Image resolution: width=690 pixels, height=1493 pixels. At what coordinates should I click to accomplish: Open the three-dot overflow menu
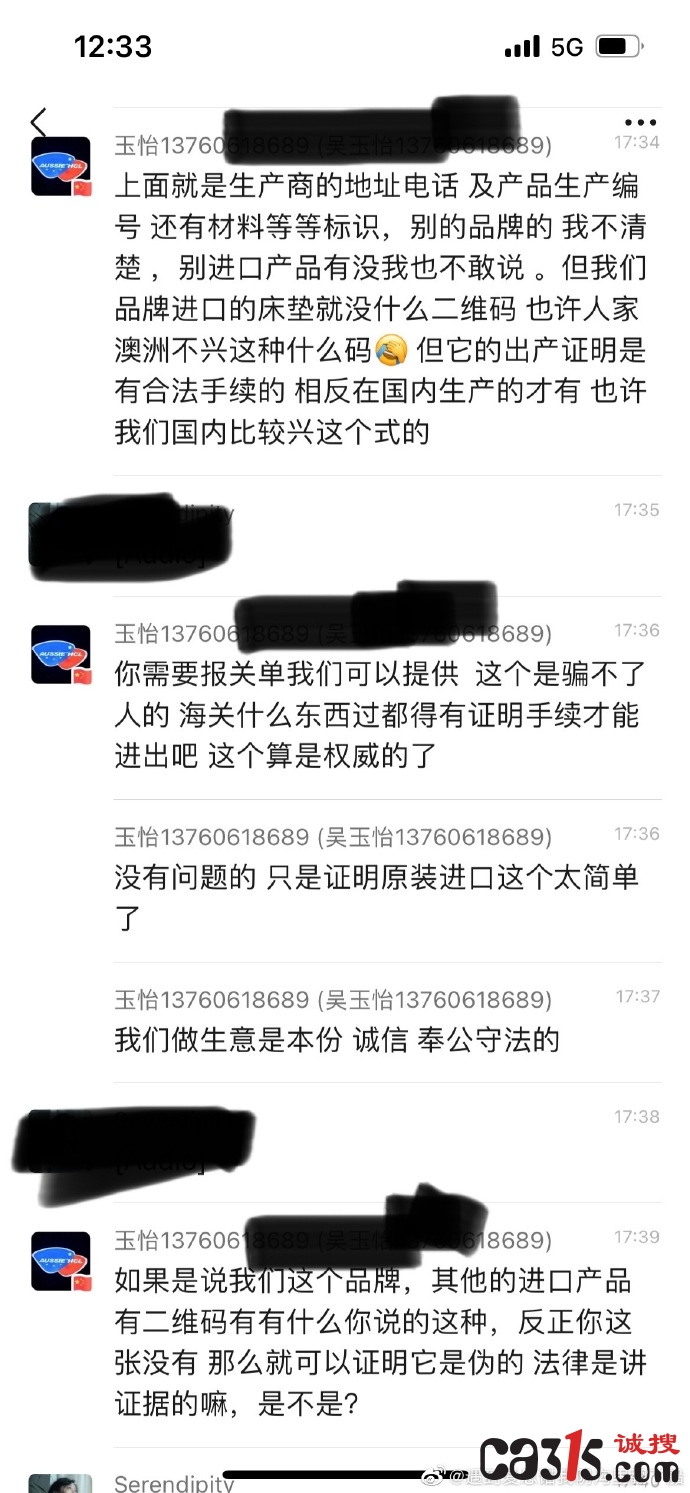point(640,121)
